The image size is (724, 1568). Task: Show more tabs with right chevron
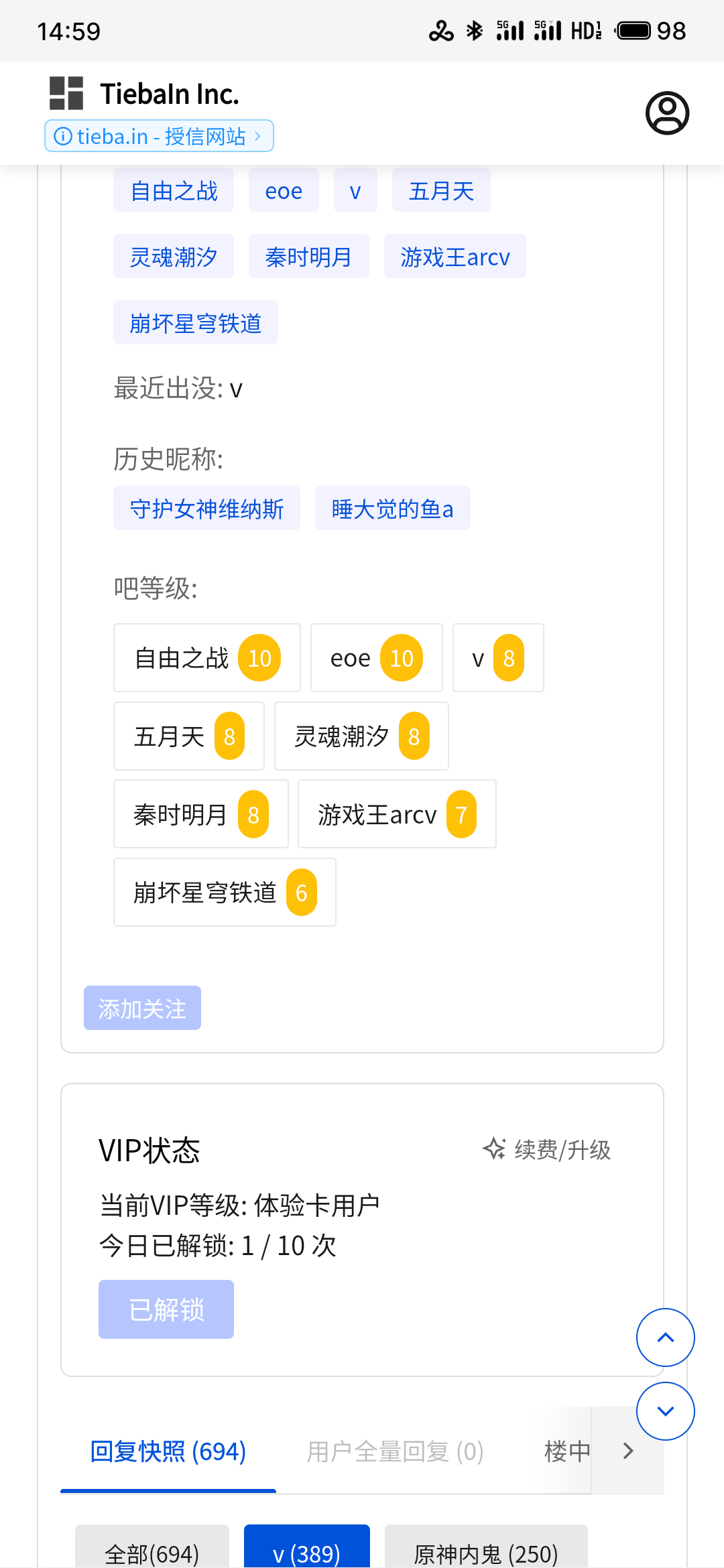pos(628,1451)
